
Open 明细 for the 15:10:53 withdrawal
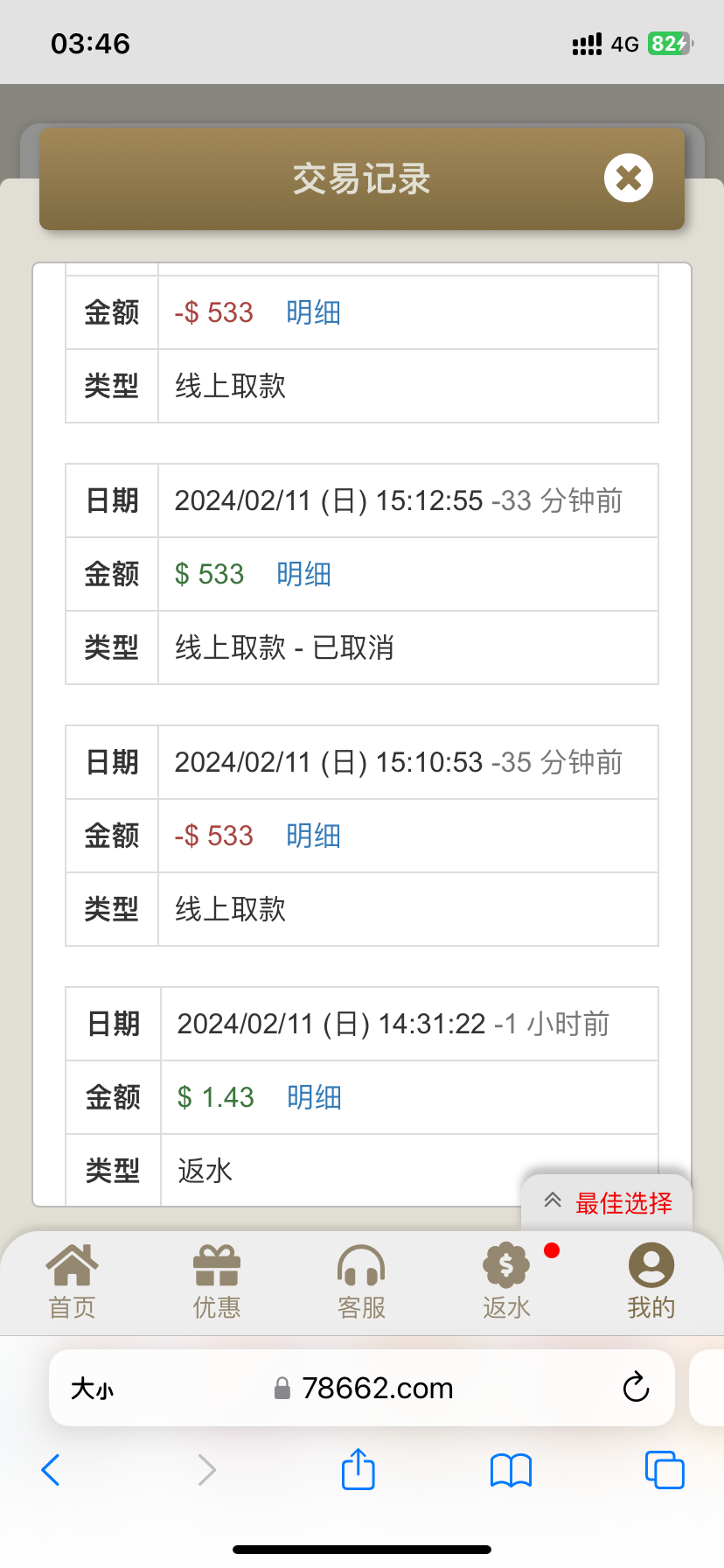(313, 836)
